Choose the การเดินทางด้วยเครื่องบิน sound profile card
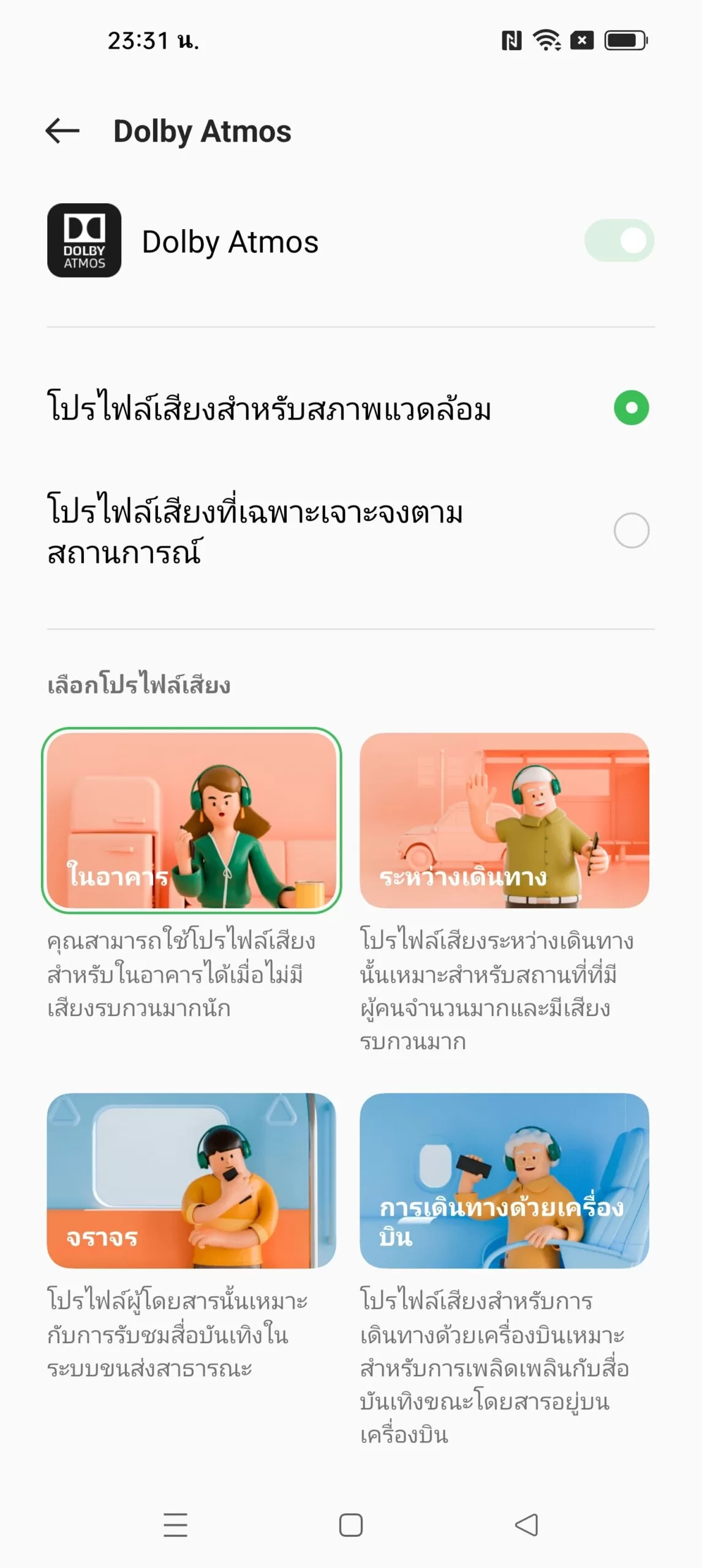Screen dimensions: 702x1568 (504, 1181)
